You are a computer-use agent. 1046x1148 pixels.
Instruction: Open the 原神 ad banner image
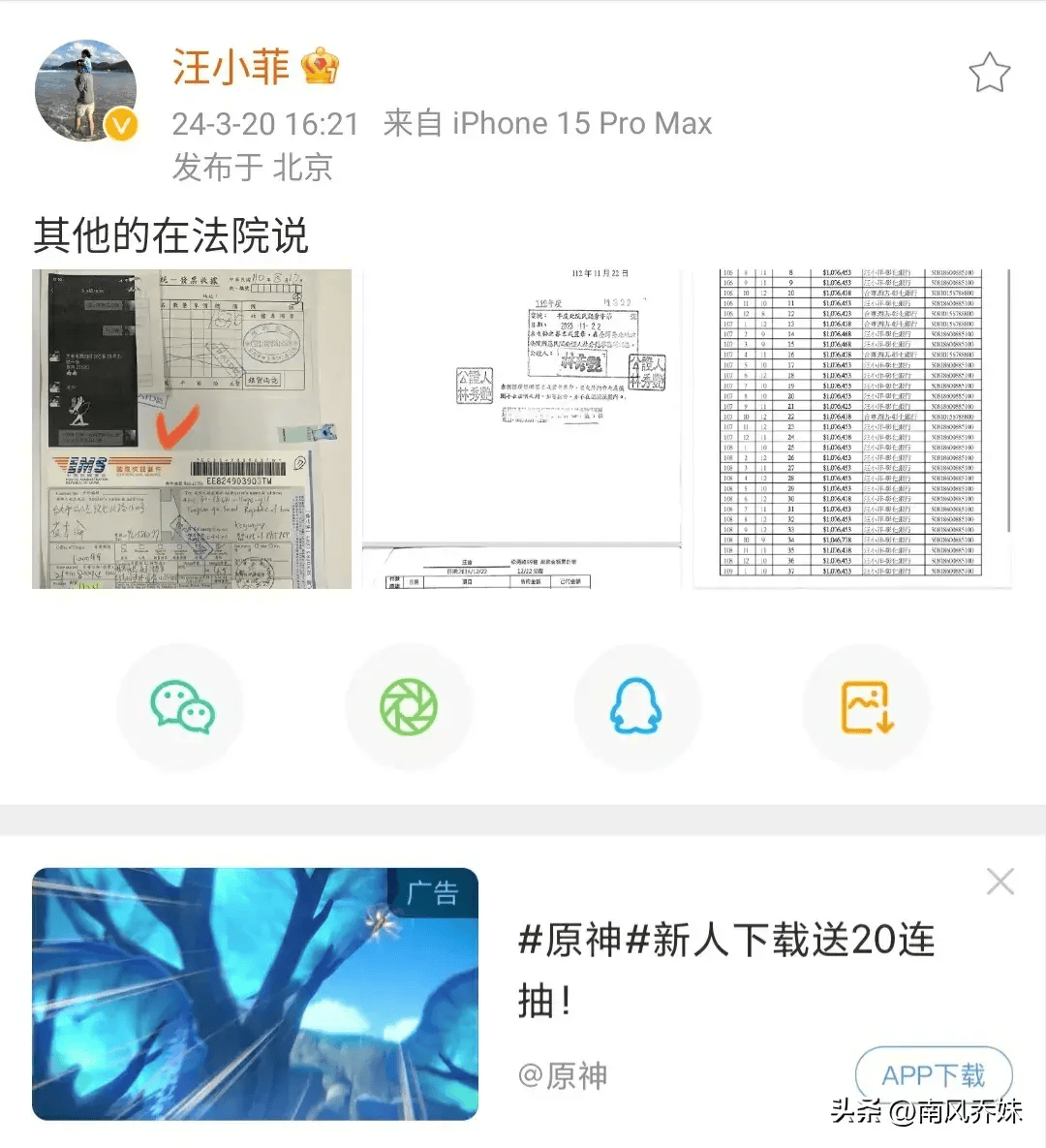click(x=255, y=993)
